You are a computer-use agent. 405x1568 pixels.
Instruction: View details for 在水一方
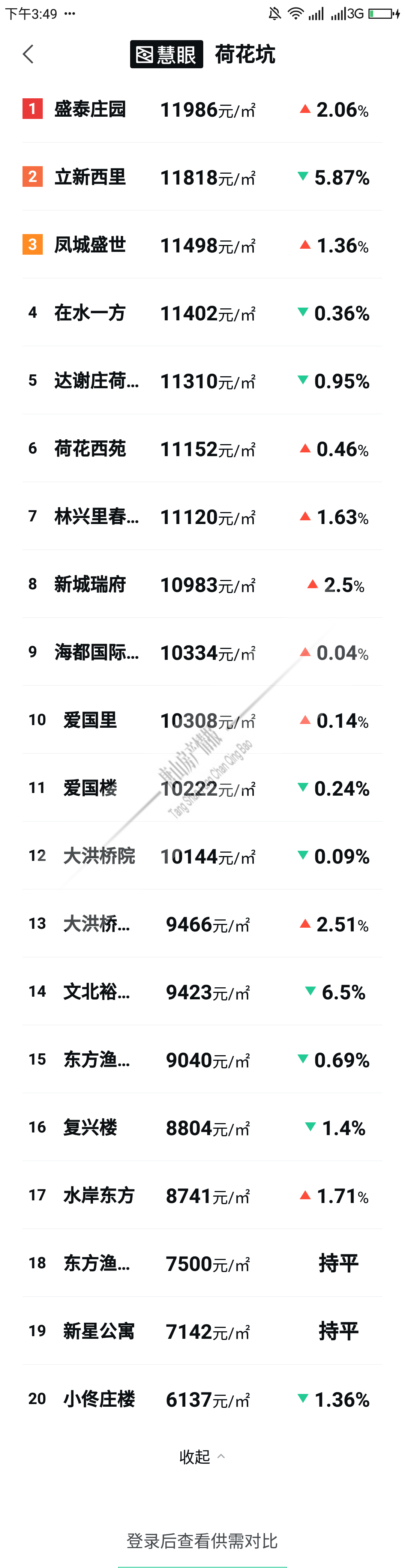90,313
